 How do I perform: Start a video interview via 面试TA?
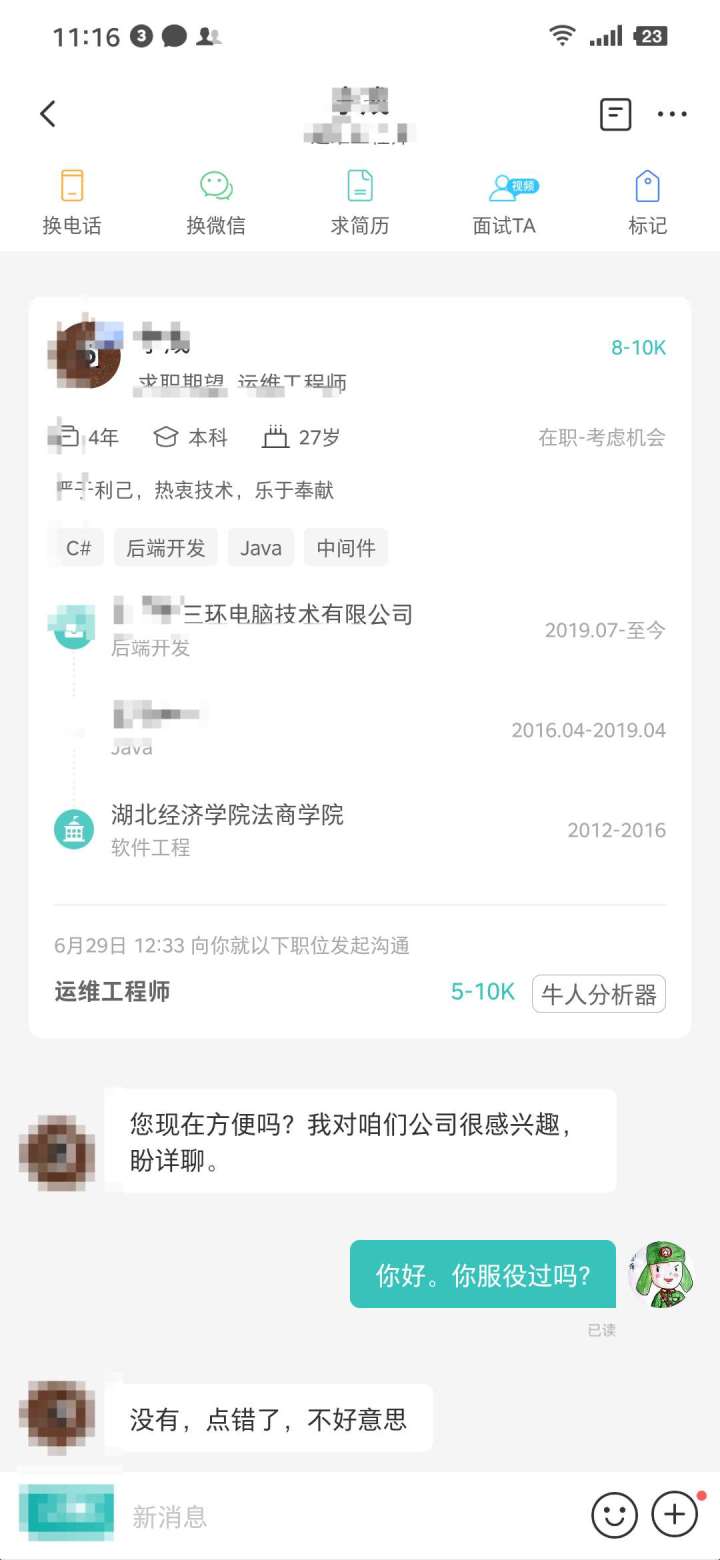505,202
